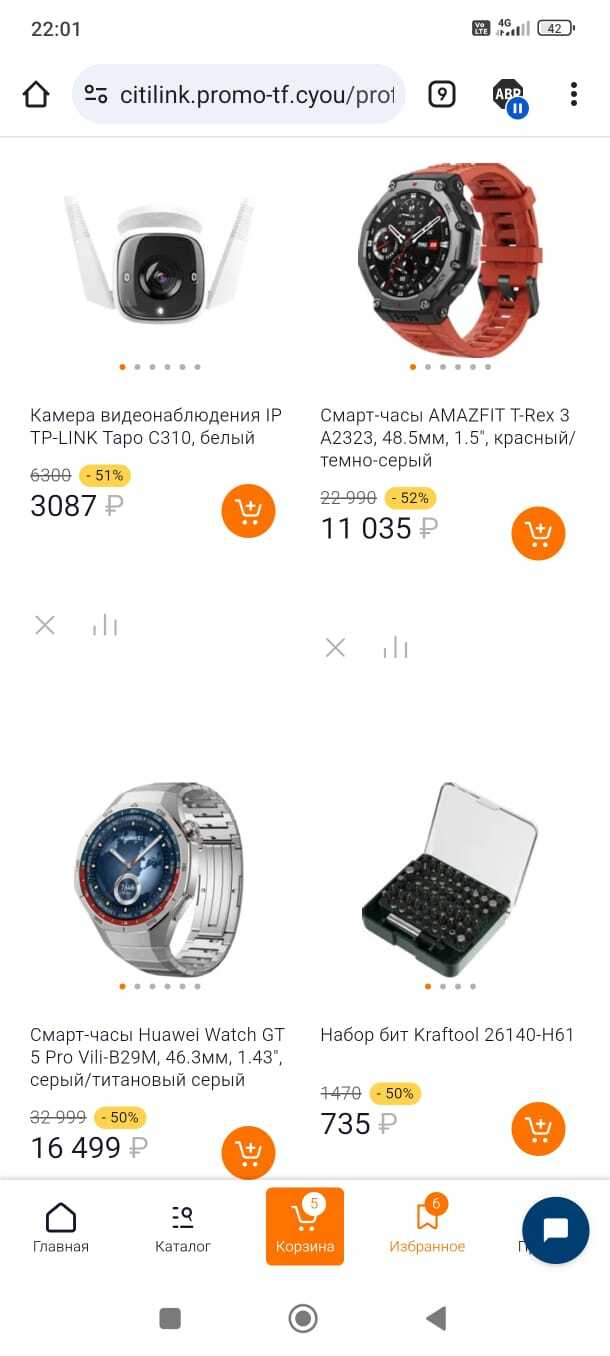Image resolution: width=610 pixels, height=1356 pixels.
Task: Open the browser home page
Action: pyautogui.click(x=36, y=95)
